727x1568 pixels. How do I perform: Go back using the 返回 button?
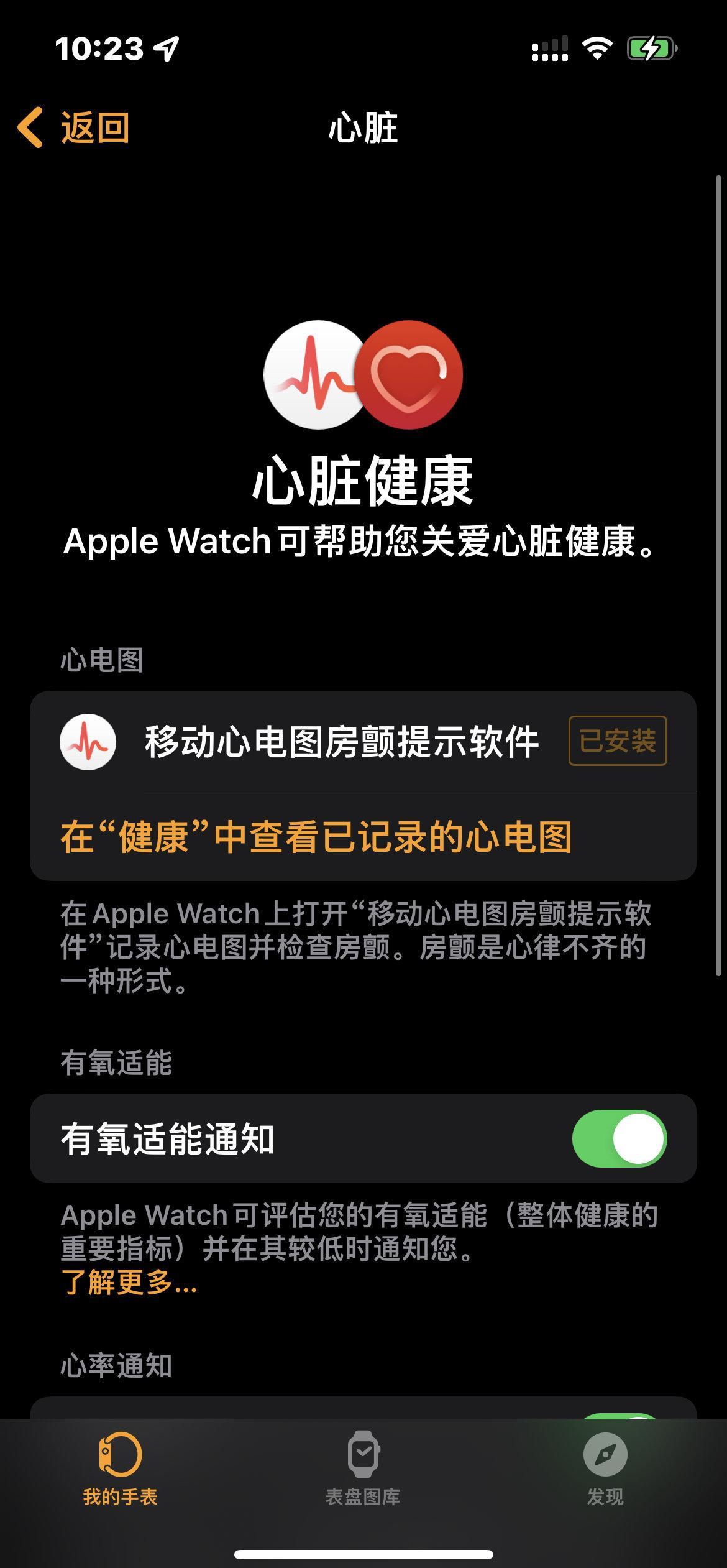[73, 128]
